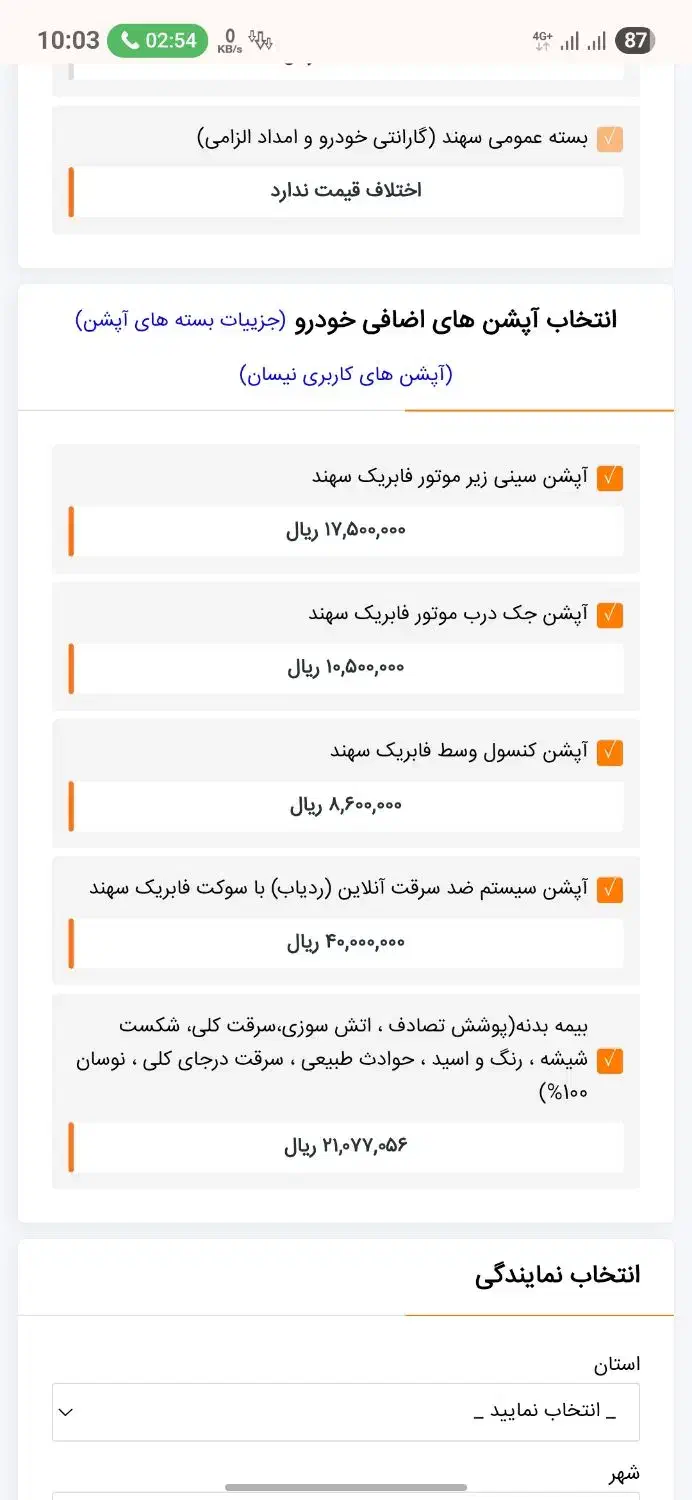Toggle آپشن جک درب موتور checkbox
This screenshot has height=1500, width=692.
point(610,615)
